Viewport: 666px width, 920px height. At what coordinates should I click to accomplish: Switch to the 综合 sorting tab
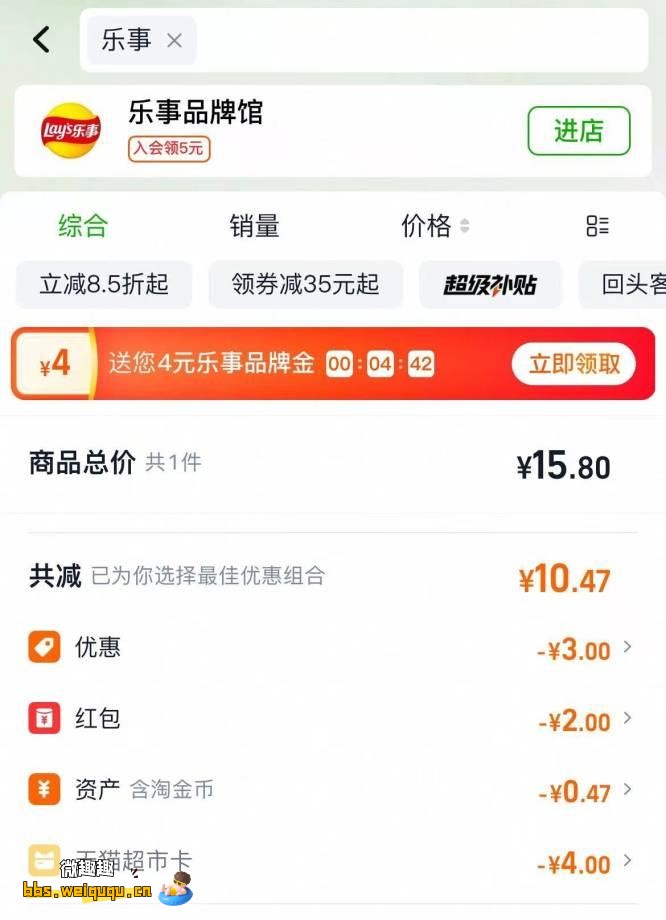pyautogui.click(x=82, y=226)
